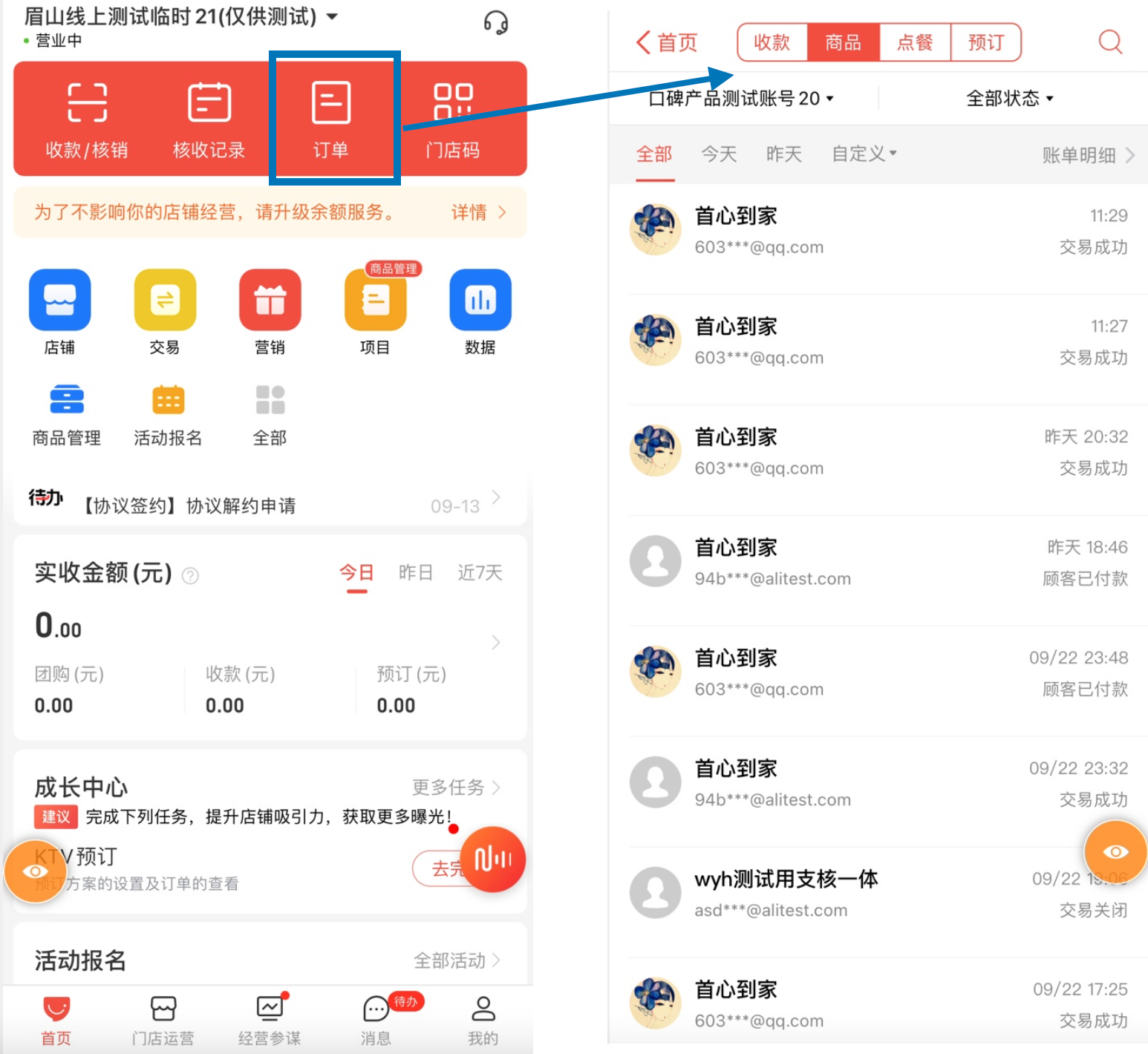View 详情 of the balance upgrade notice
This screenshot has width=1148, height=1054.
click(x=478, y=213)
